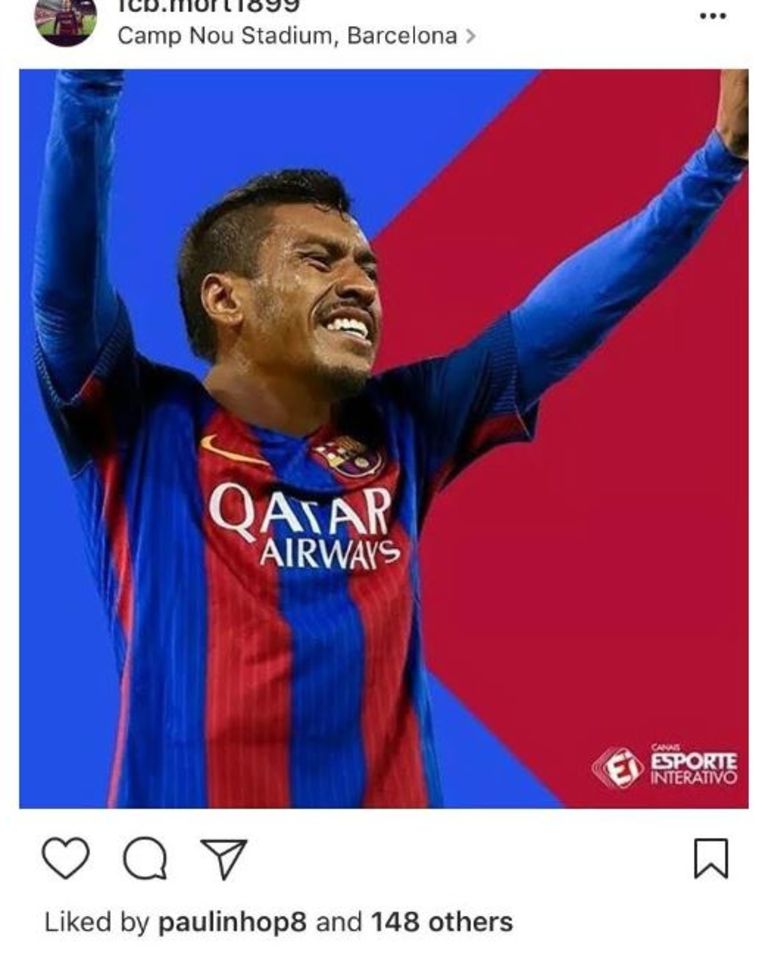758x953 pixels.
Task: Open the poster's profile picture
Action: (66, 19)
